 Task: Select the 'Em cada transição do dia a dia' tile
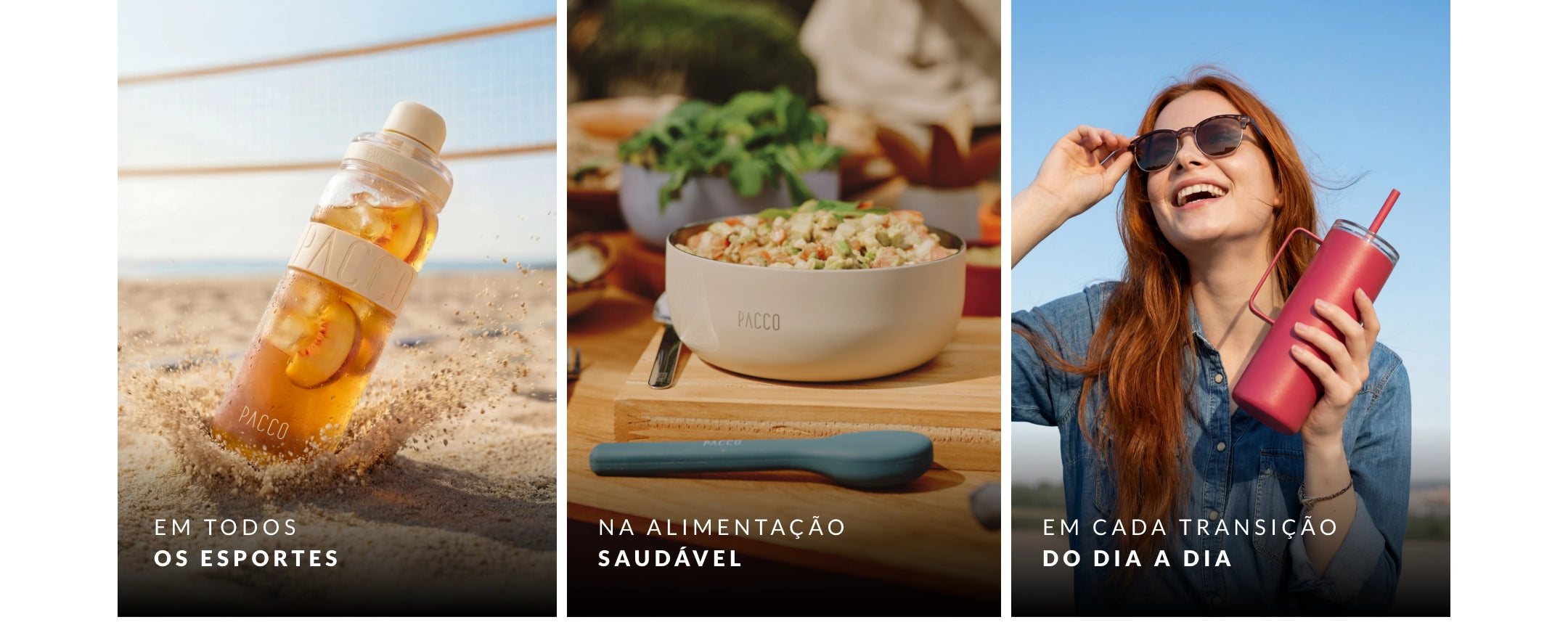click(x=1230, y=309)
